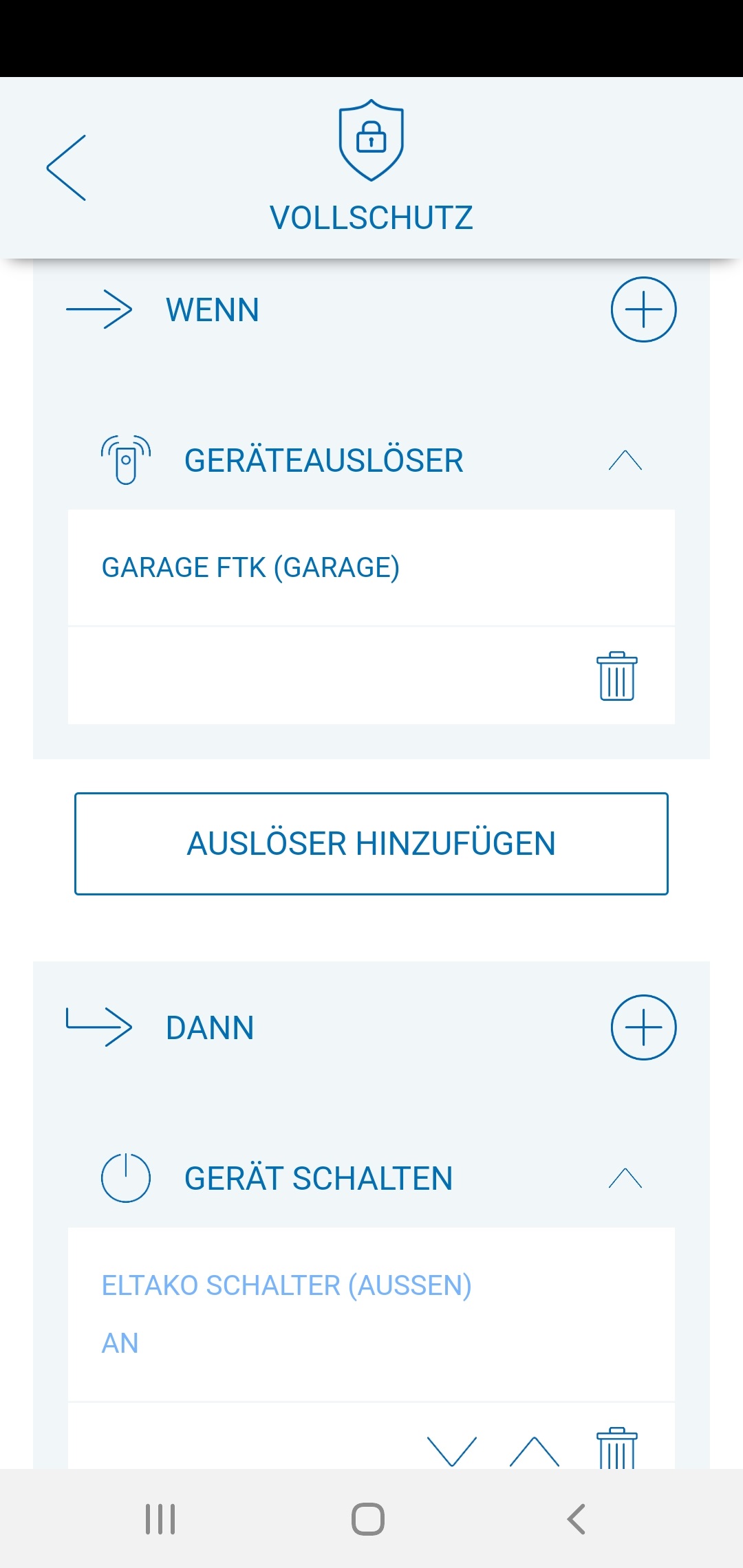Collapse the Geräteauslöser section

625,460
